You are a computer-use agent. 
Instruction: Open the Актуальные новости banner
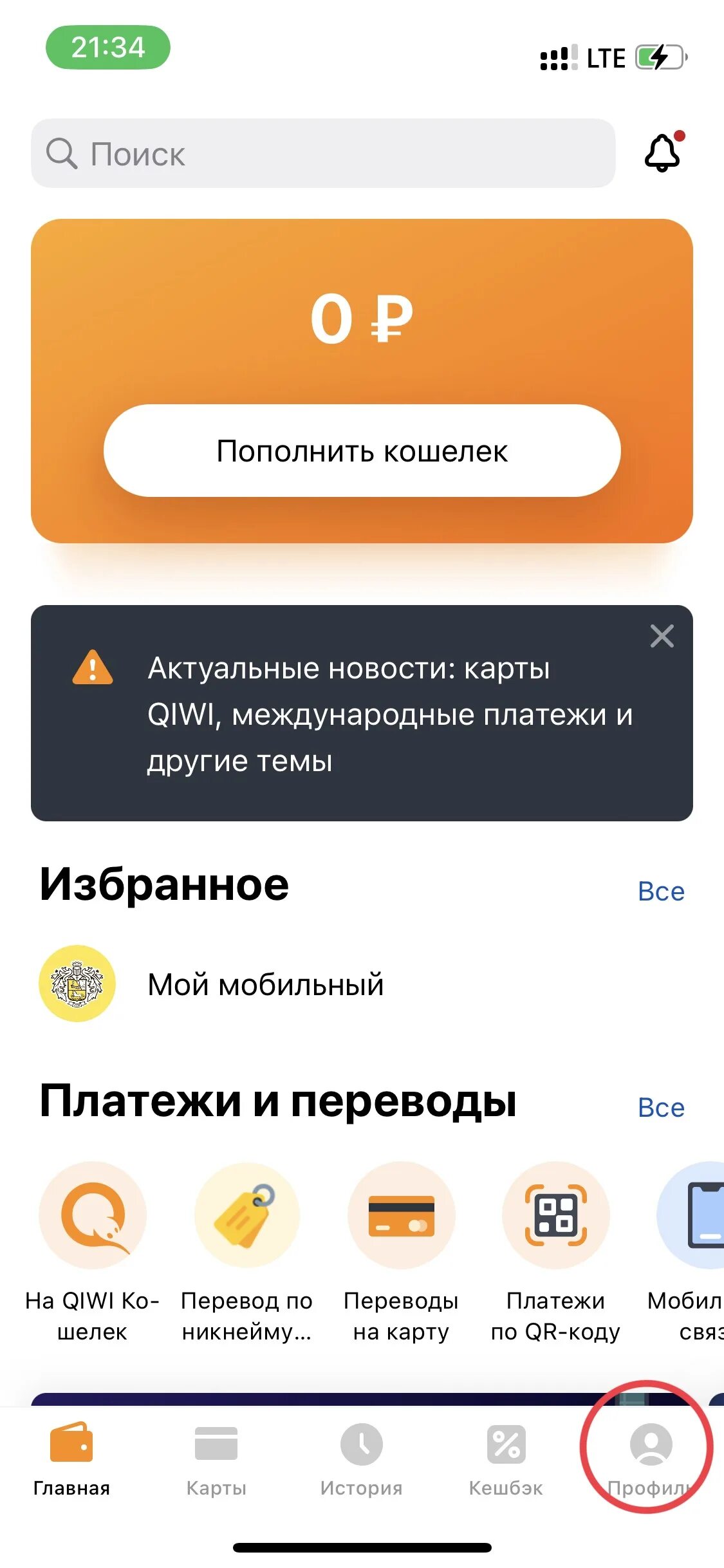point(362,713)
